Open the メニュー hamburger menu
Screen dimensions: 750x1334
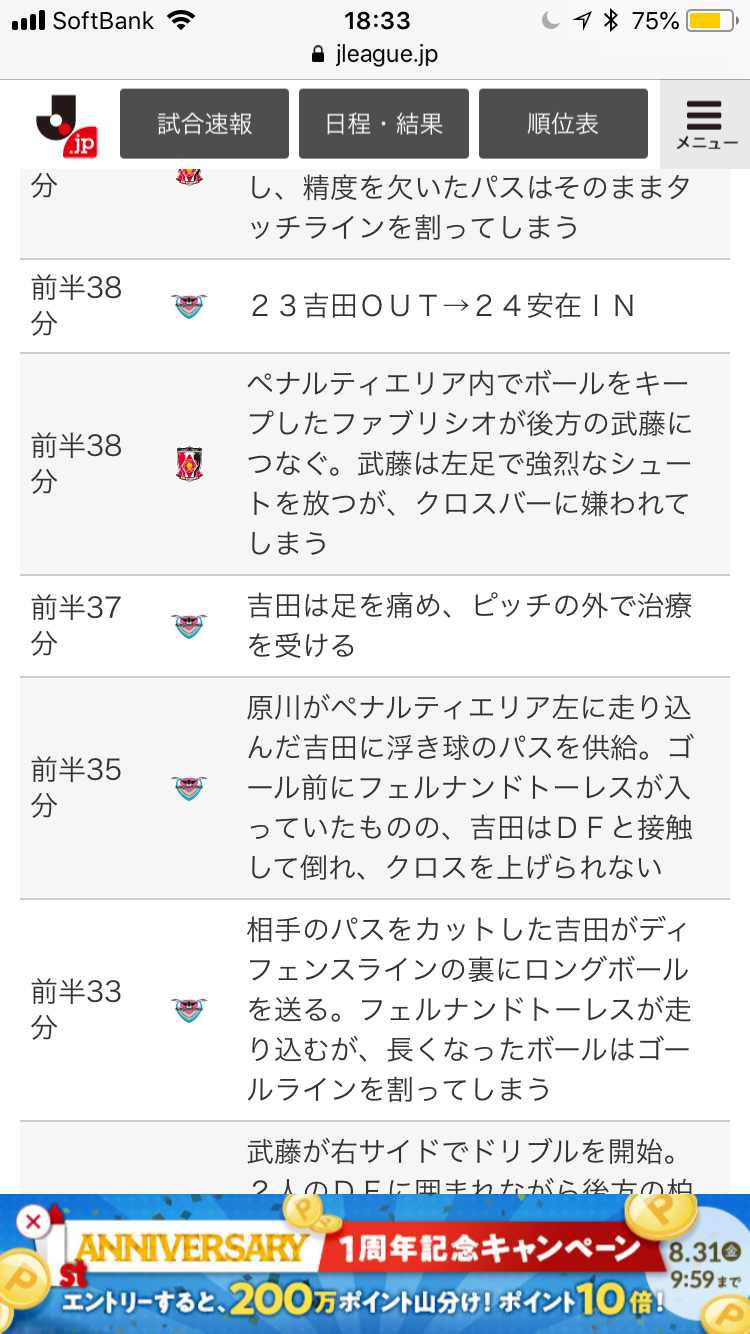[705, 124]
